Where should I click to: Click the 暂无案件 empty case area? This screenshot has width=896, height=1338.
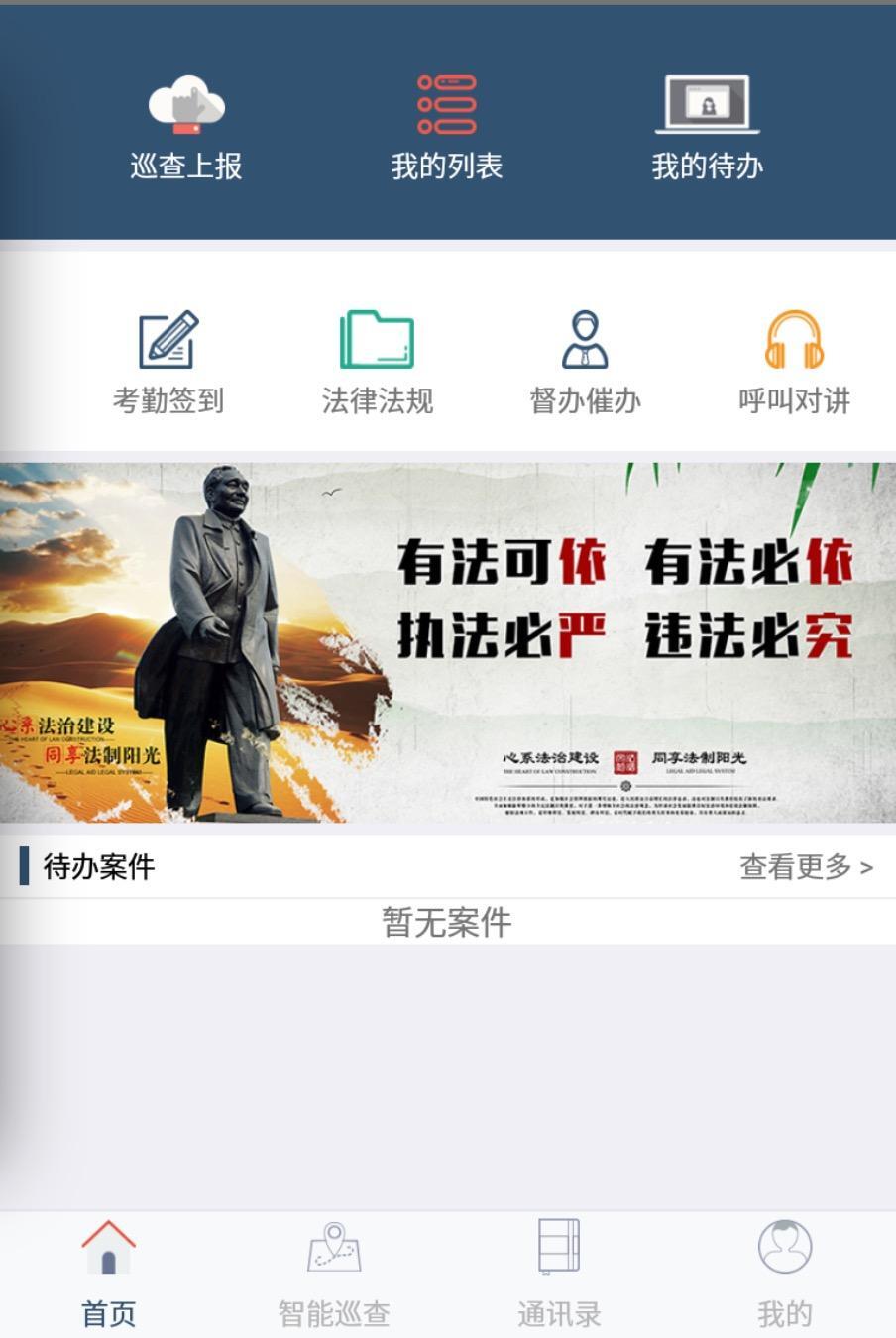coord(448,924)
